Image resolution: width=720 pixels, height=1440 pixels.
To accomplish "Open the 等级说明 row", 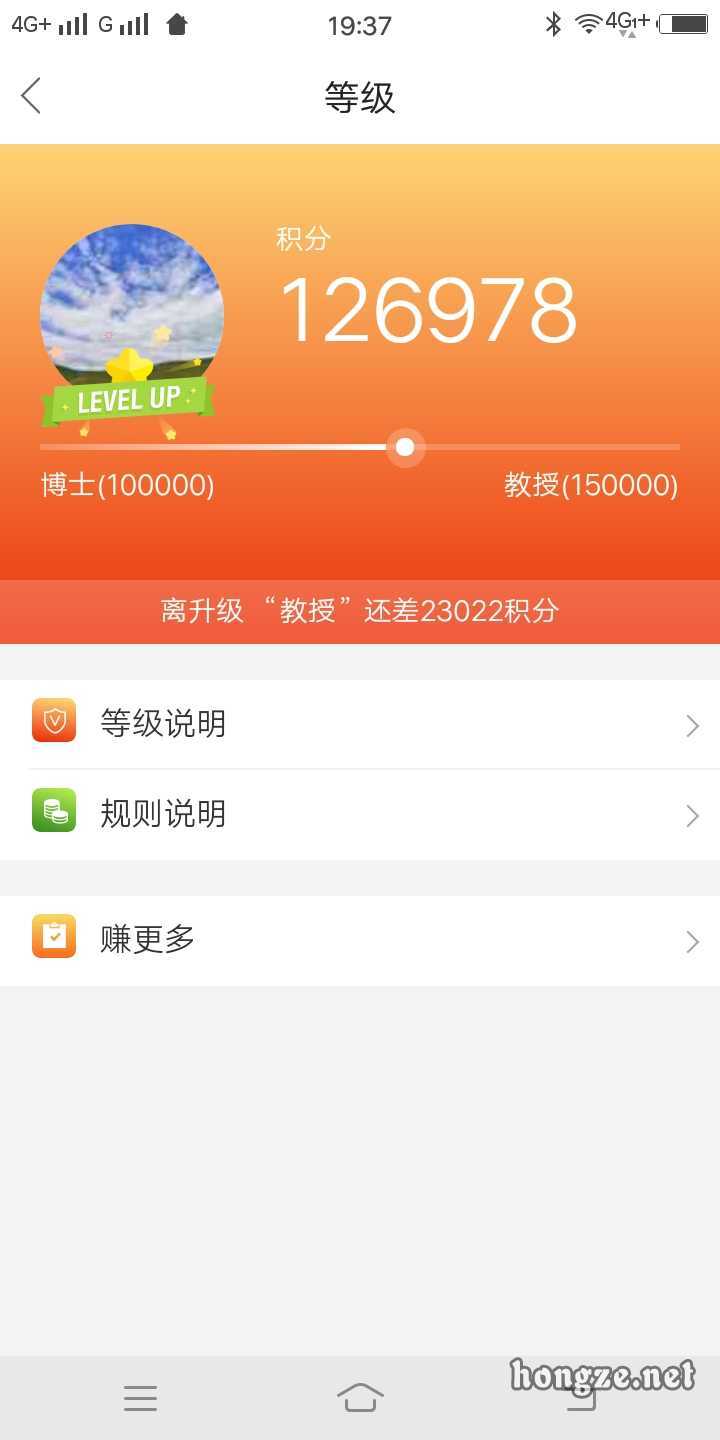I will [360, 724].
